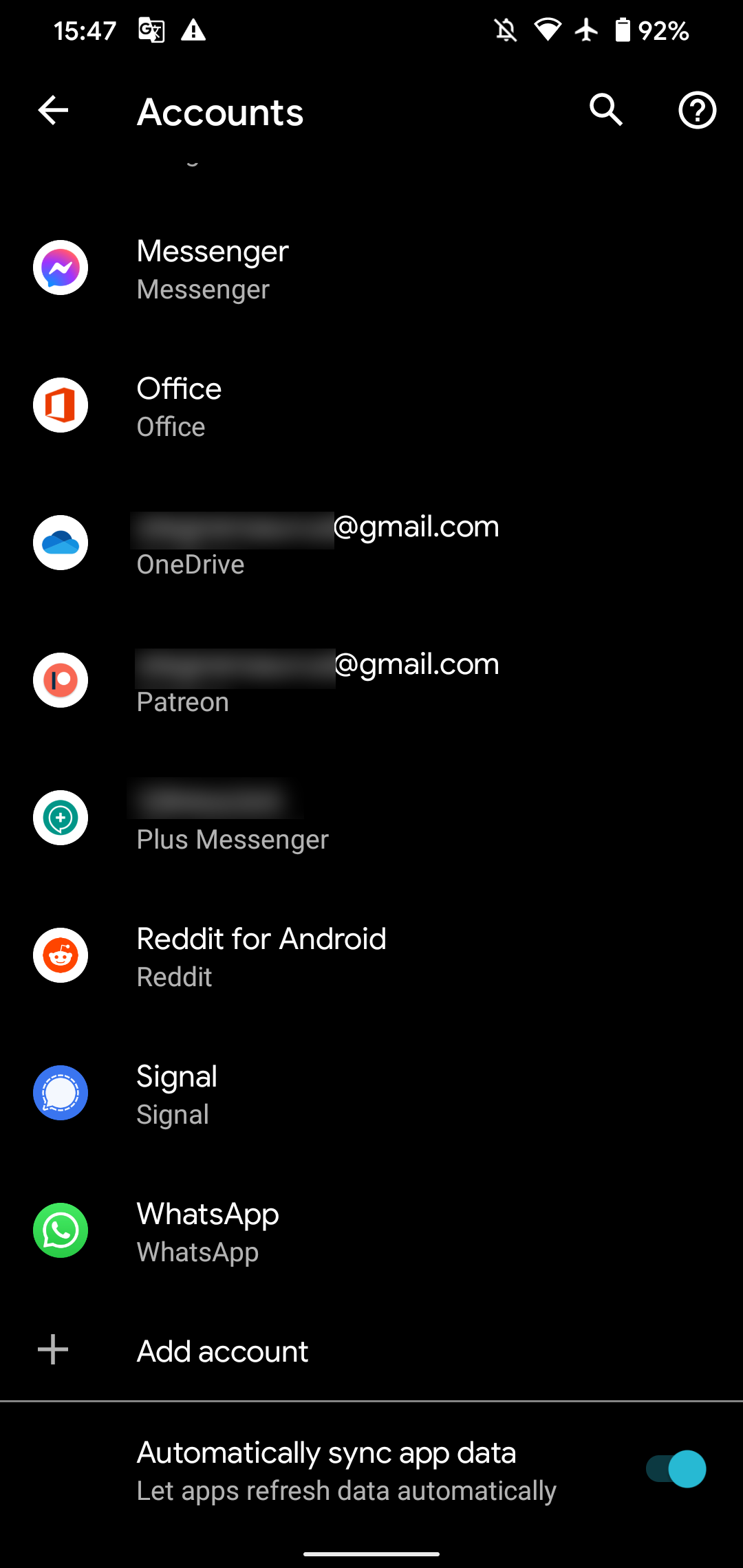Click the battery indicator in status bar
The image size is (743, 1568).
click(x=623, y=29)
